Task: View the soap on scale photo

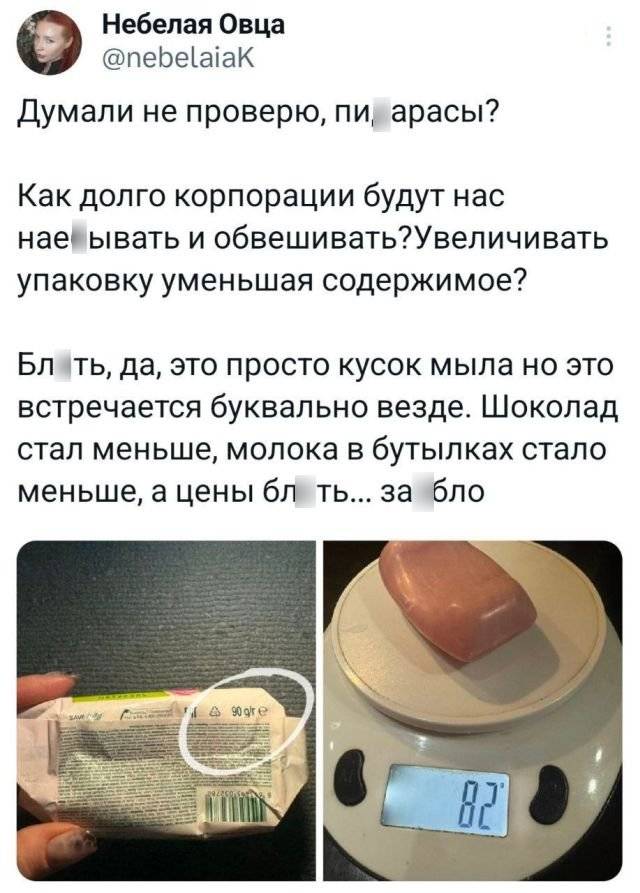Action: [x=473, y=710]
